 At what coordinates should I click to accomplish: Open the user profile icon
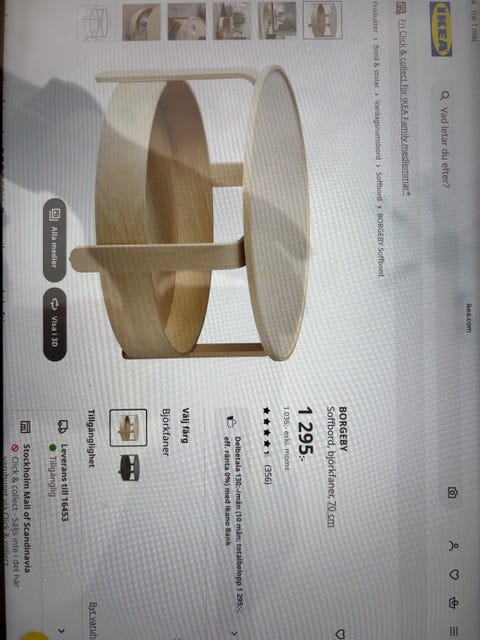coord(453,546)
